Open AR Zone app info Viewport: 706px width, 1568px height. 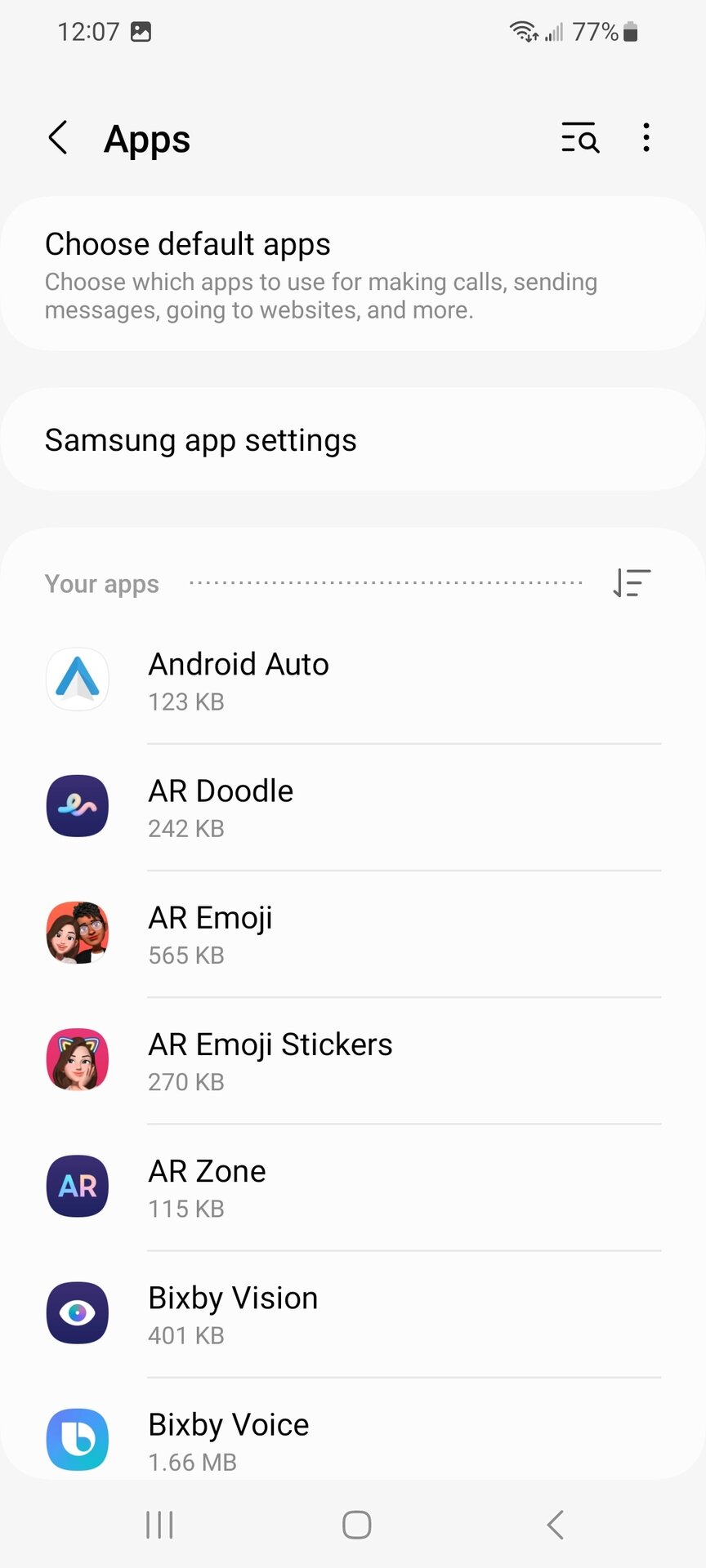coord(353,1187)
